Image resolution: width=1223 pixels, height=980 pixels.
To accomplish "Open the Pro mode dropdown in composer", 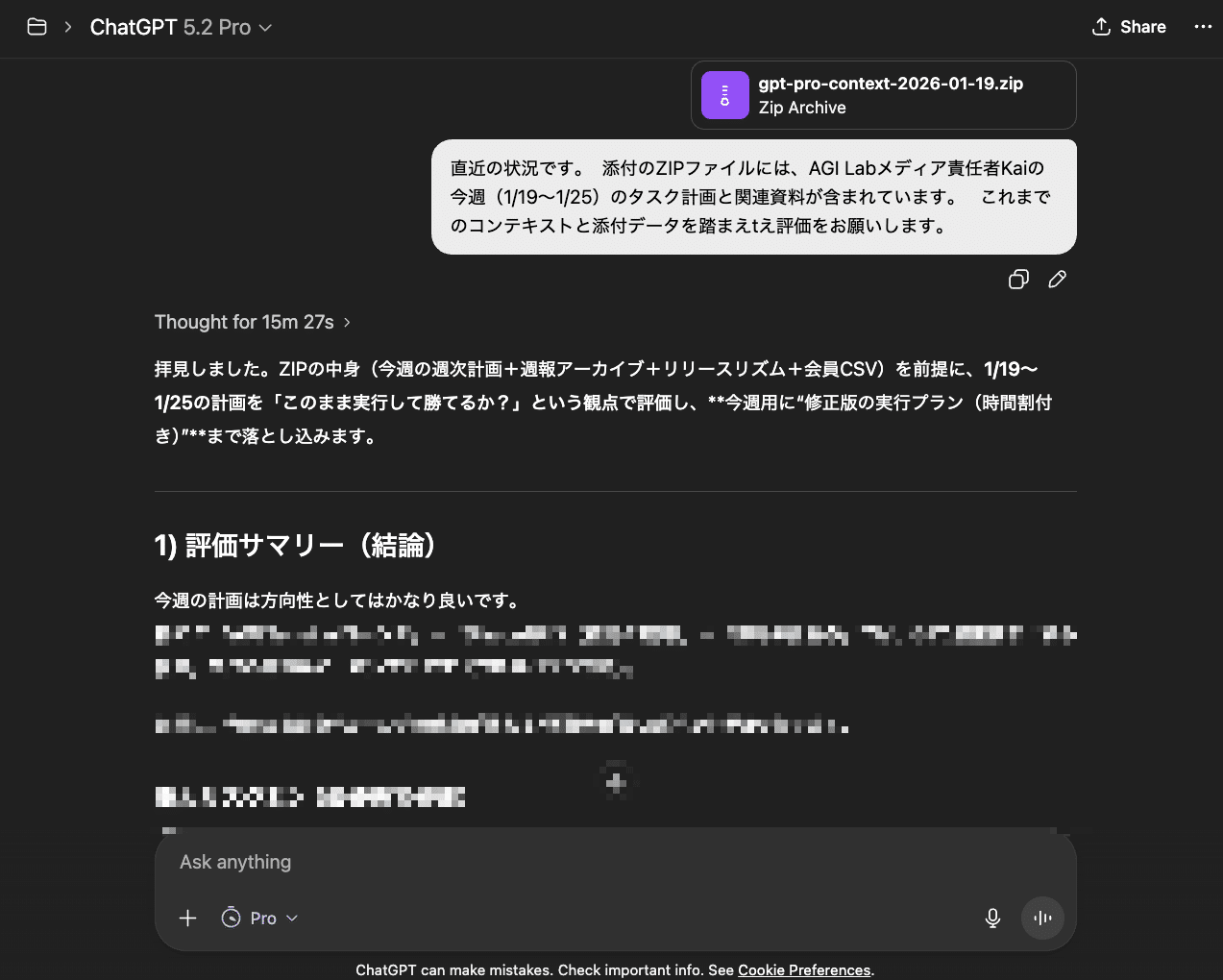I will 260,919.
